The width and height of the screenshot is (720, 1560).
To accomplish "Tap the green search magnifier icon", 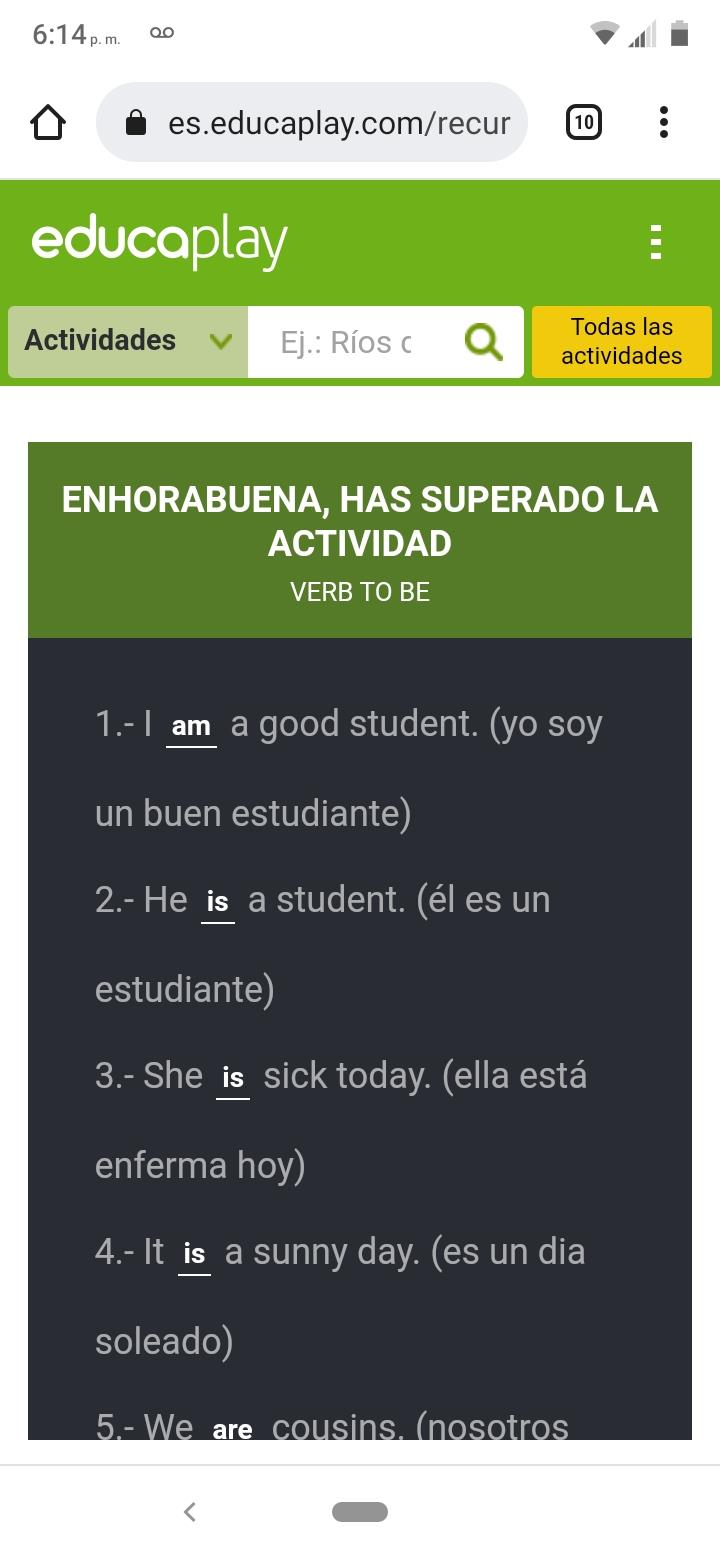I will point(484,342).
